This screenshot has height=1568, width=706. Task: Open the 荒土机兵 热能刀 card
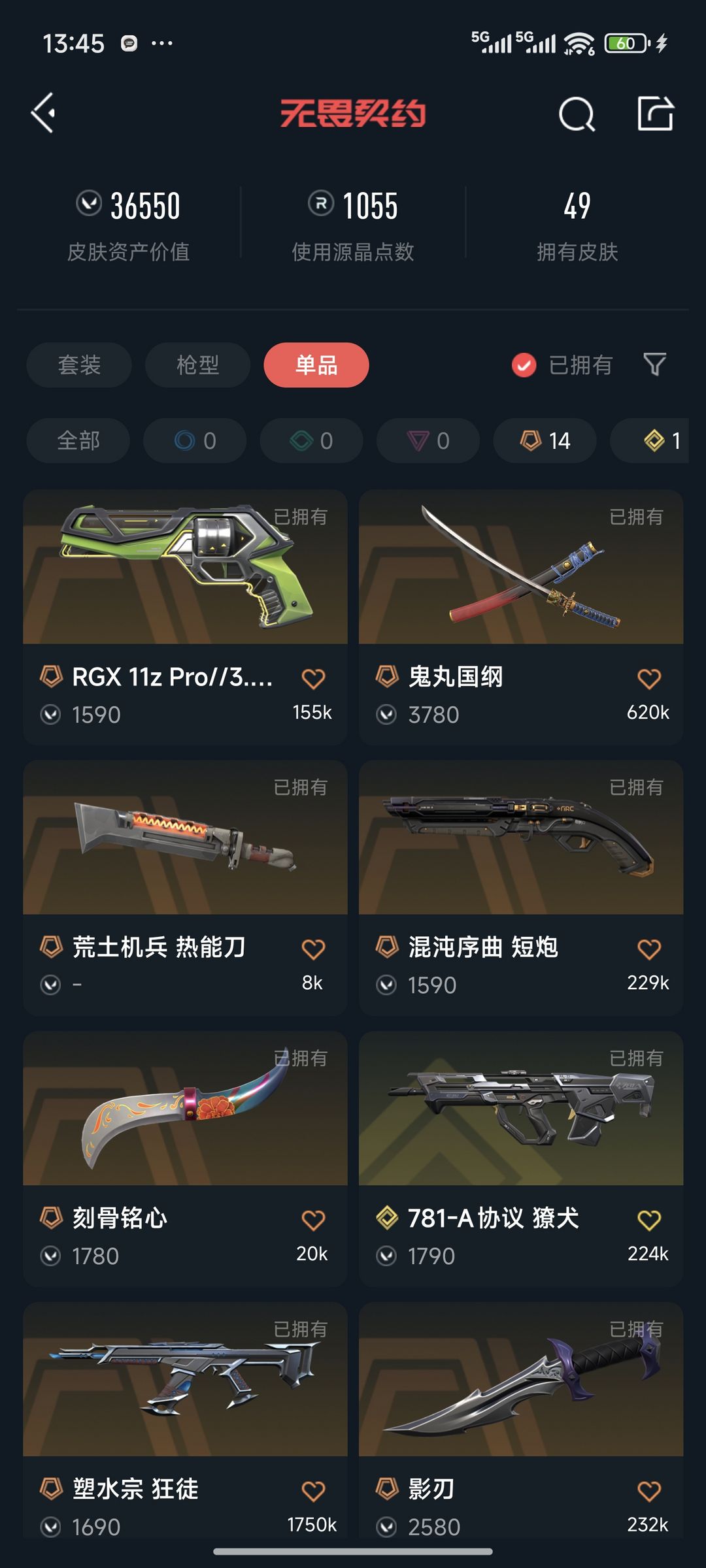[x=185, y=888]
